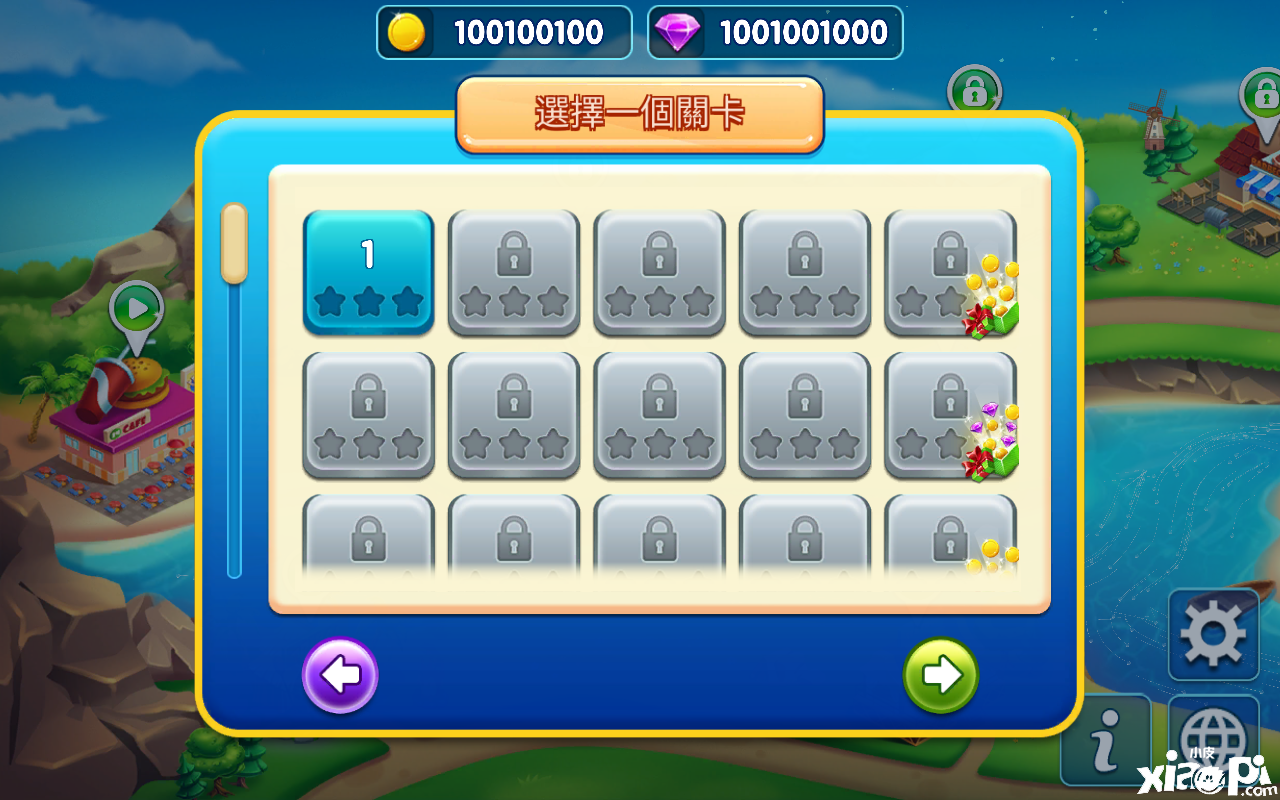Select level 1
Image resolution: width=1280 pixels, height=800 pixels.
(368, 271)
